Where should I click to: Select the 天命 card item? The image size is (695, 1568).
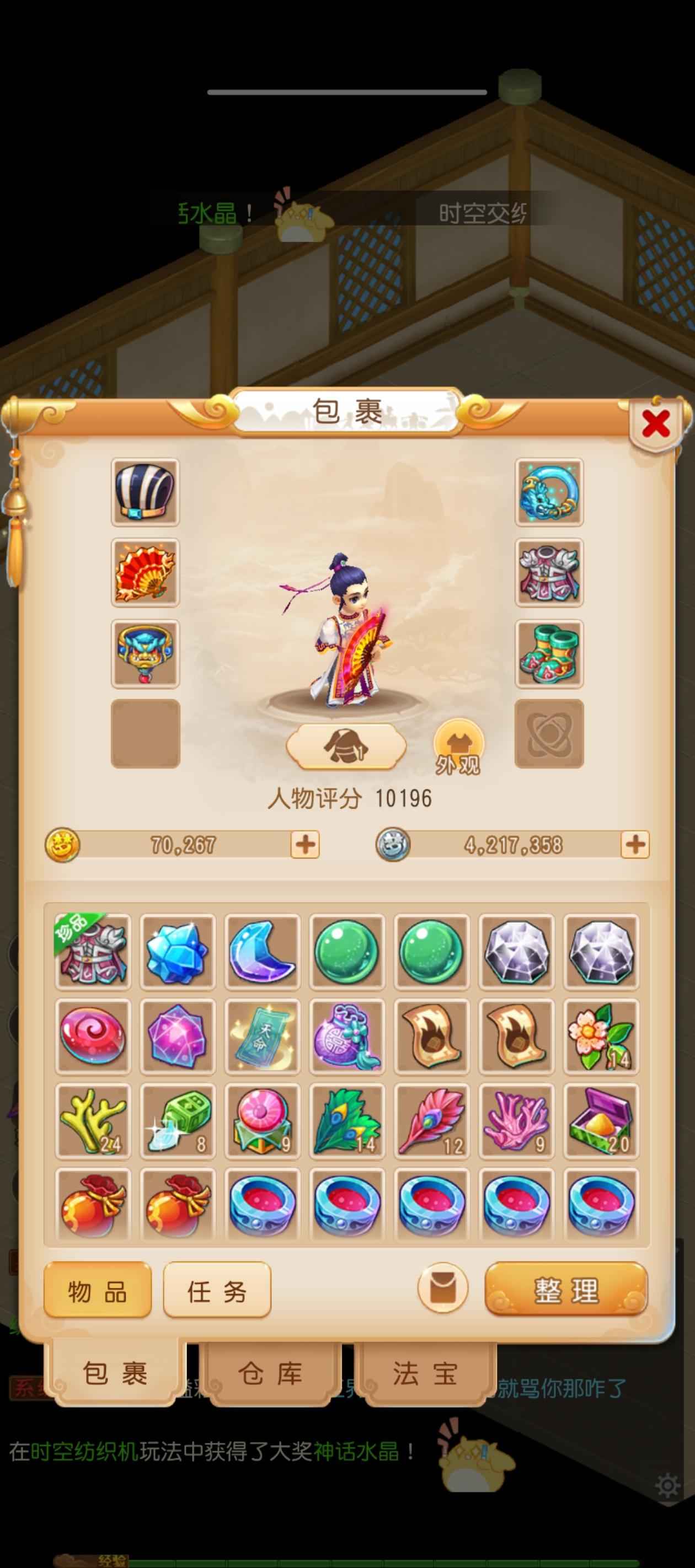pyautogui.click(x=263, y=1036)
